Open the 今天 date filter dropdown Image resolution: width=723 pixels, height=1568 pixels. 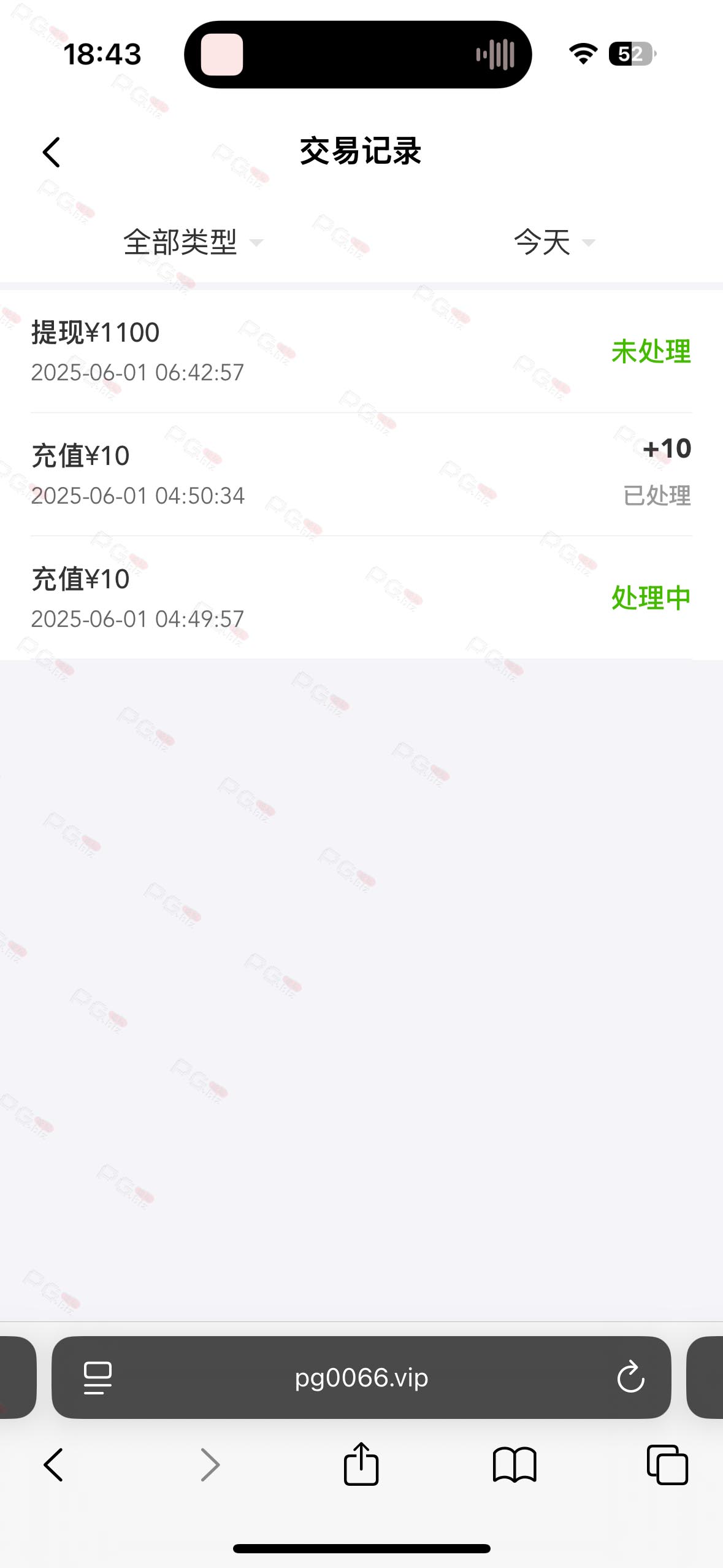point(554,242)
